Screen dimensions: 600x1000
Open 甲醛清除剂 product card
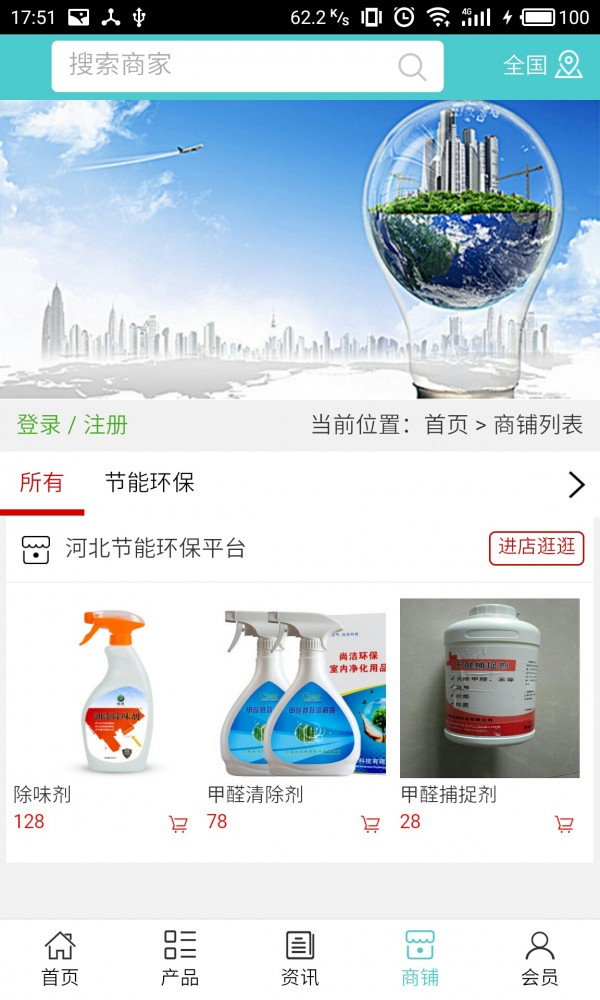[297, 690]
